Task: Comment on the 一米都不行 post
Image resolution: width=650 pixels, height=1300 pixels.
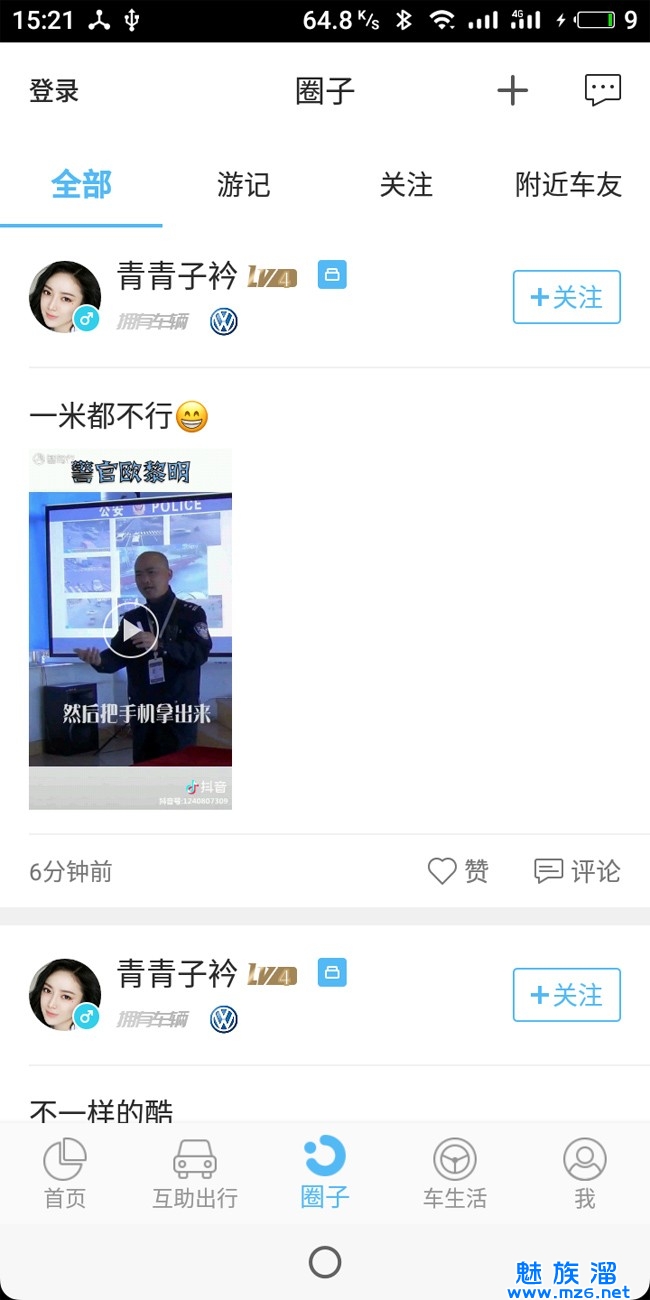Action: pyautogui.click(x=577, y=871)
